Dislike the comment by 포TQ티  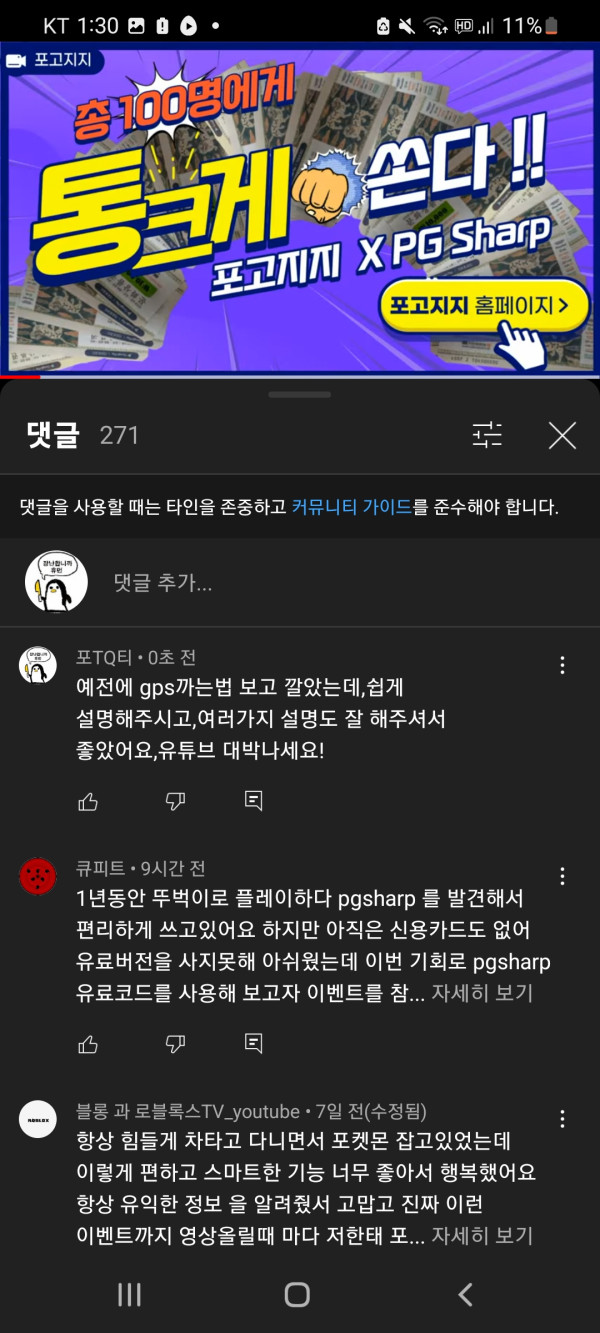point(175,801)
